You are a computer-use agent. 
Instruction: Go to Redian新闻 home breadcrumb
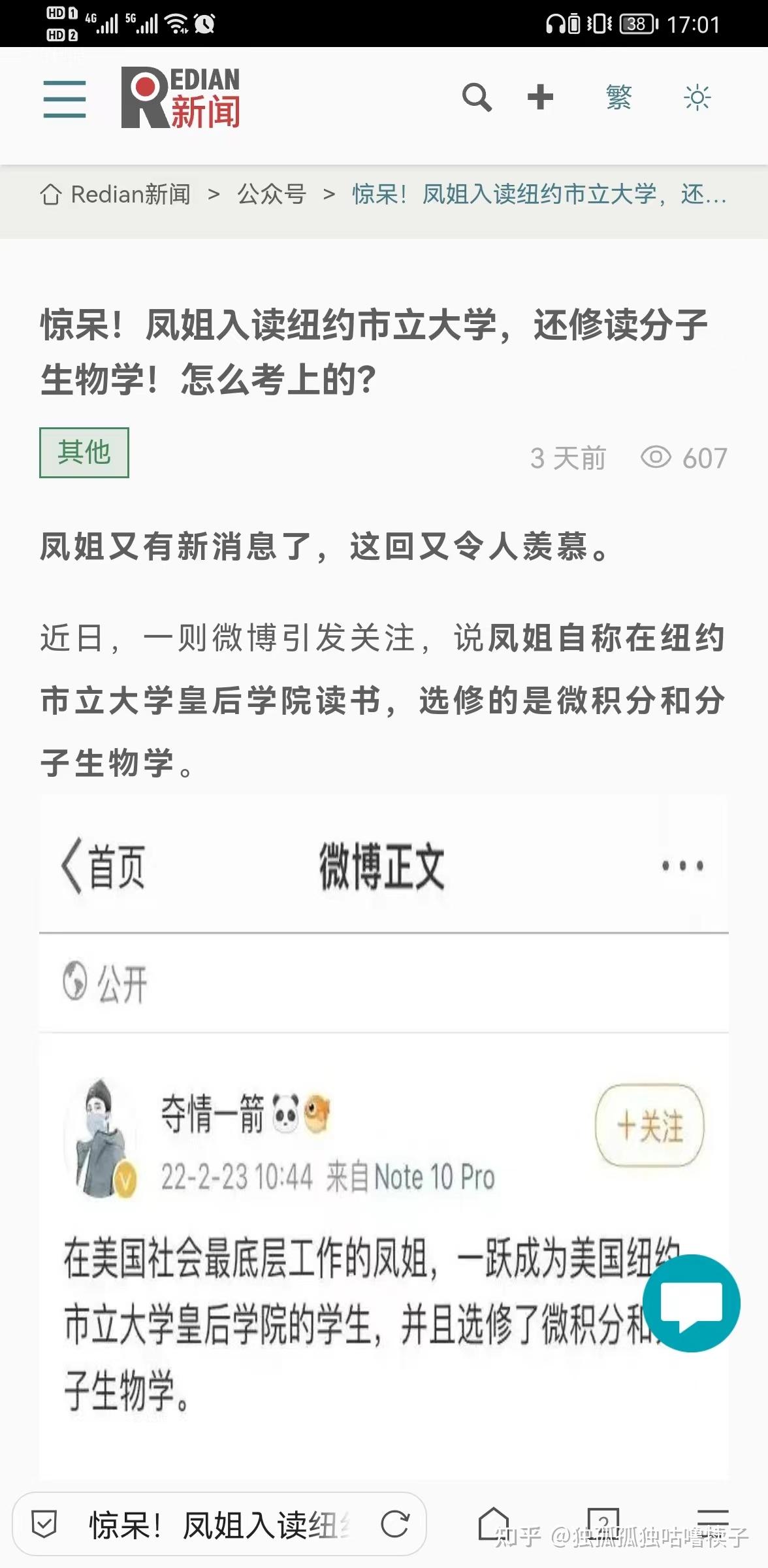point(116,194)
